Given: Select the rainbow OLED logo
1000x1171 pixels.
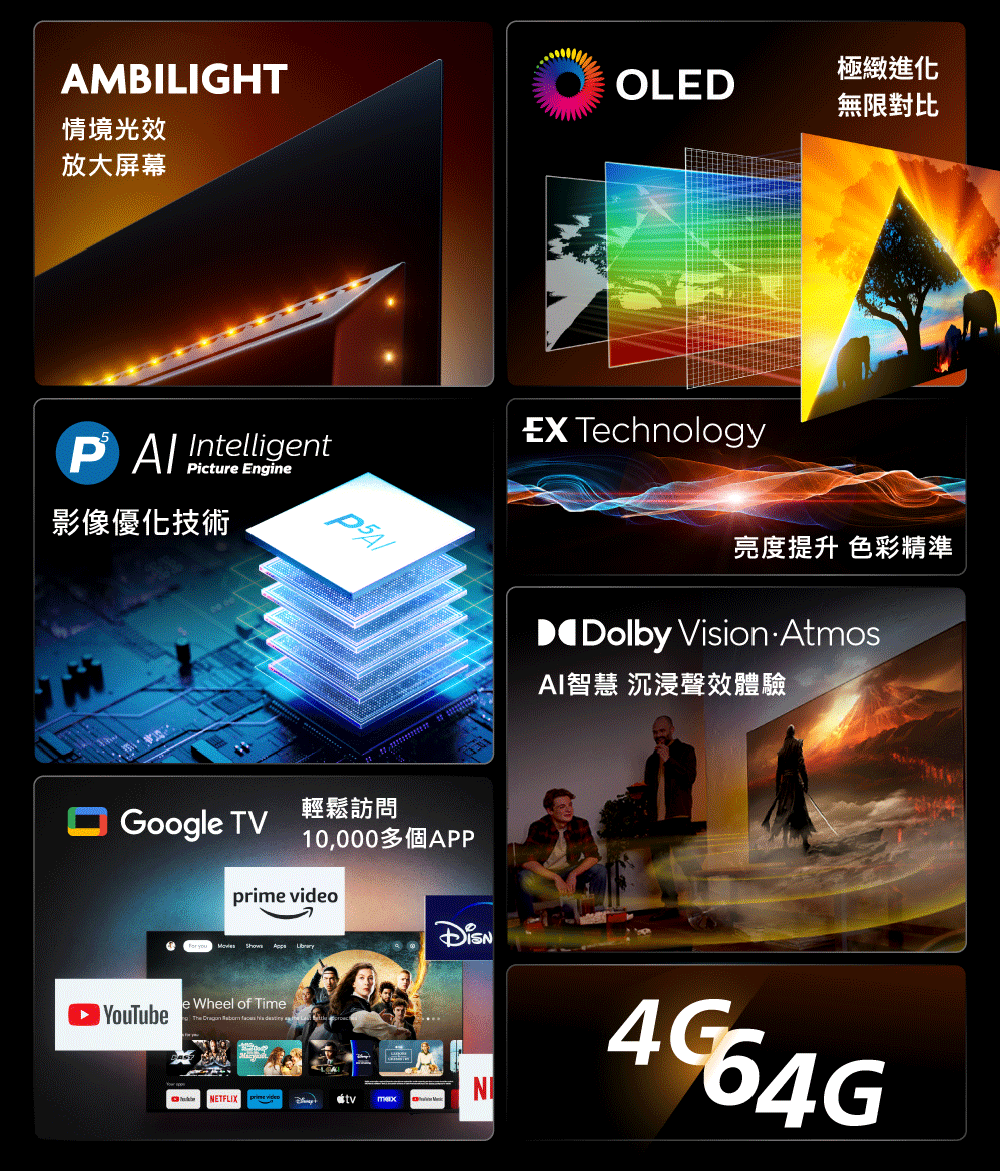Looking at the screenshot, I should tap(567, 86).
